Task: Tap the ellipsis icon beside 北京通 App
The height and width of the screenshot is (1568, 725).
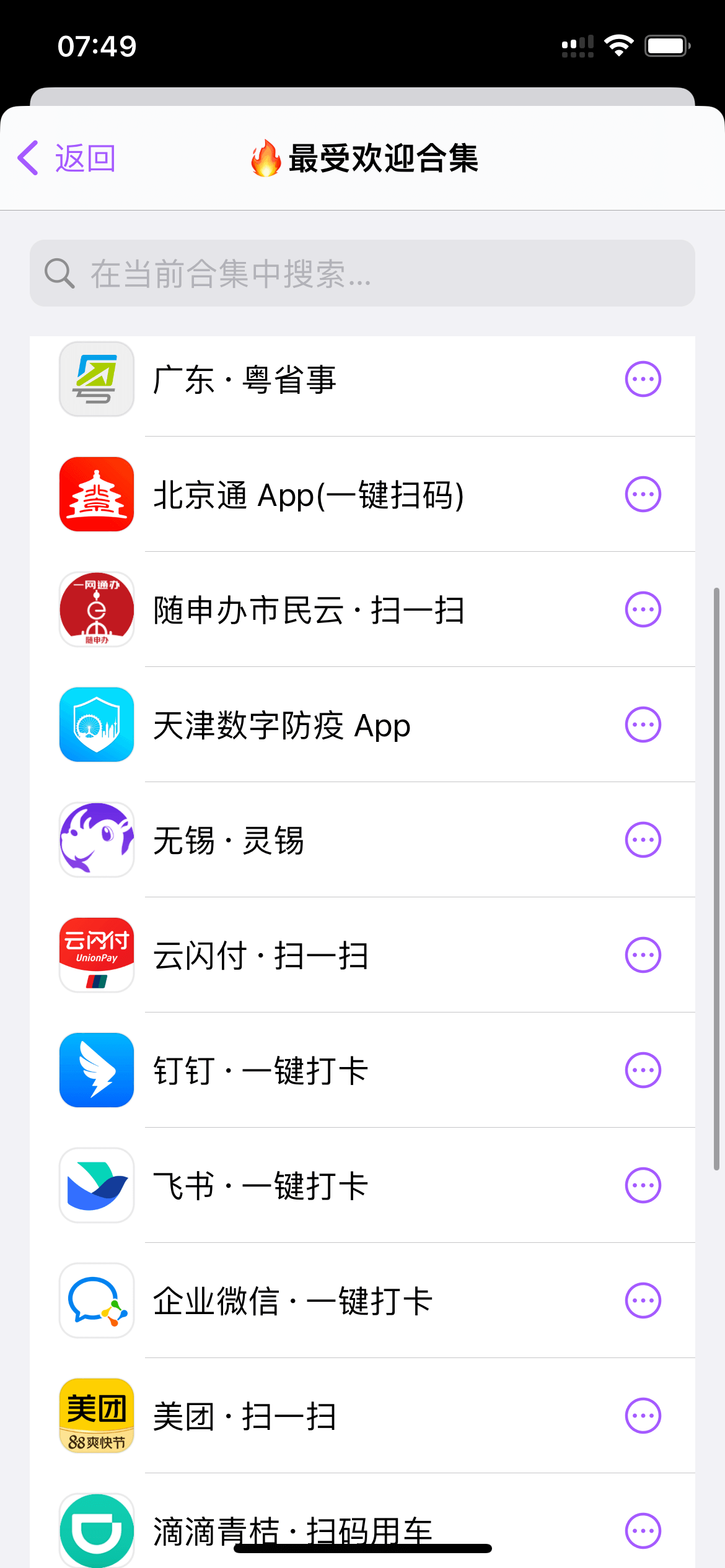Action: tap(643, 494)
